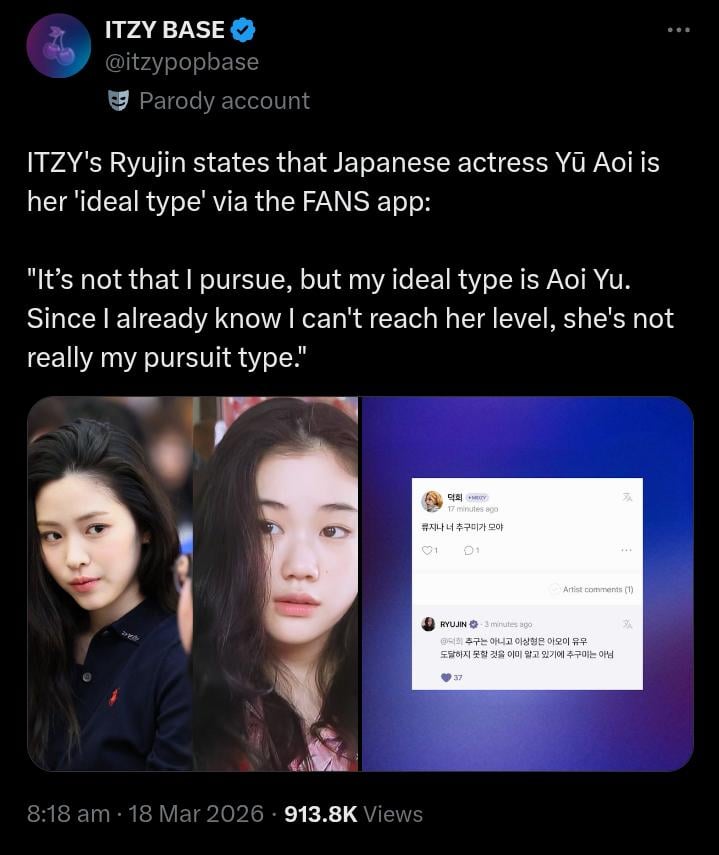Open the post's three-dot overflow menu
719x855 pixels.
(x=679, y=30)
